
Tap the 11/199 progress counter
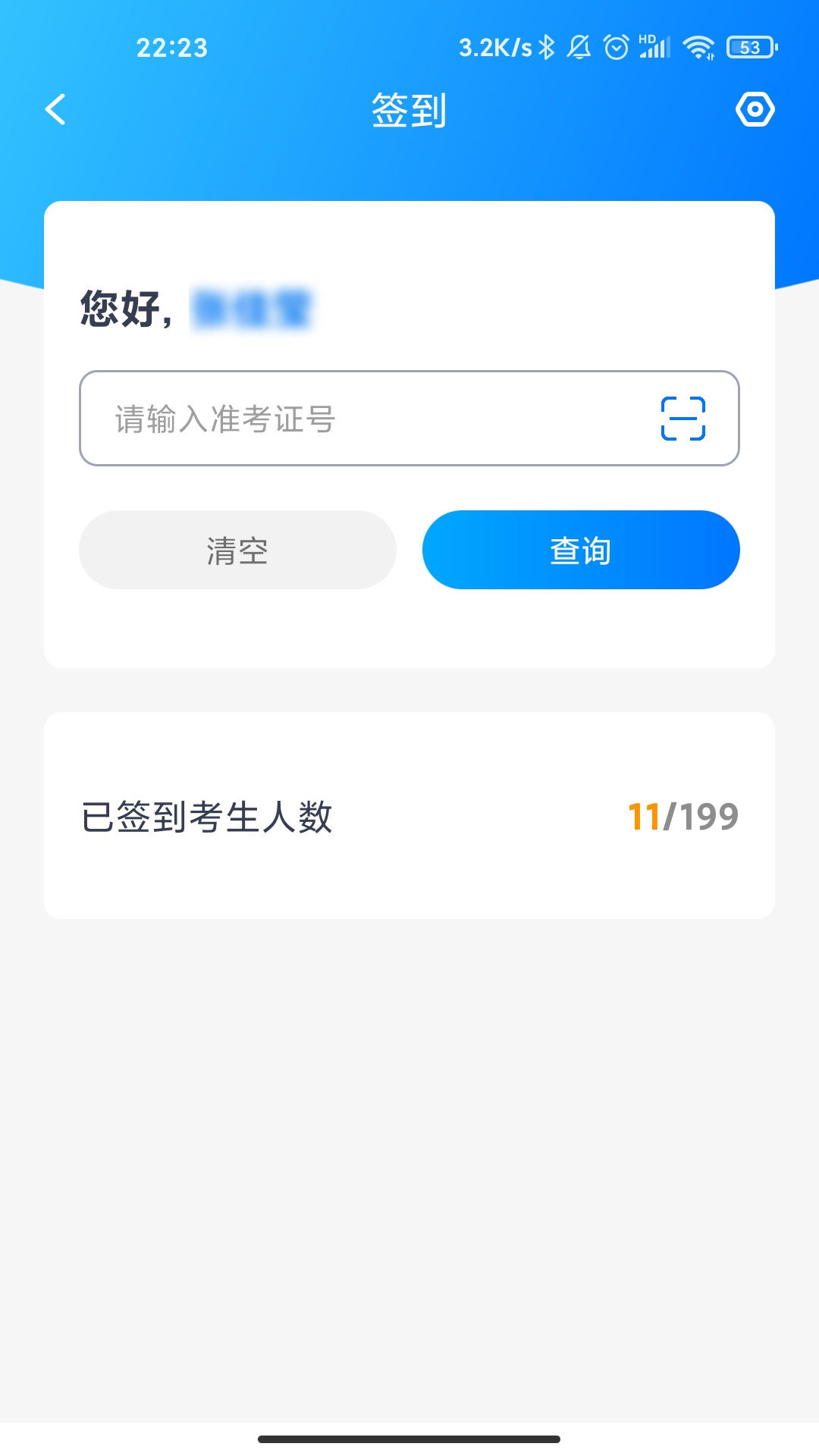tap(684, 817)
